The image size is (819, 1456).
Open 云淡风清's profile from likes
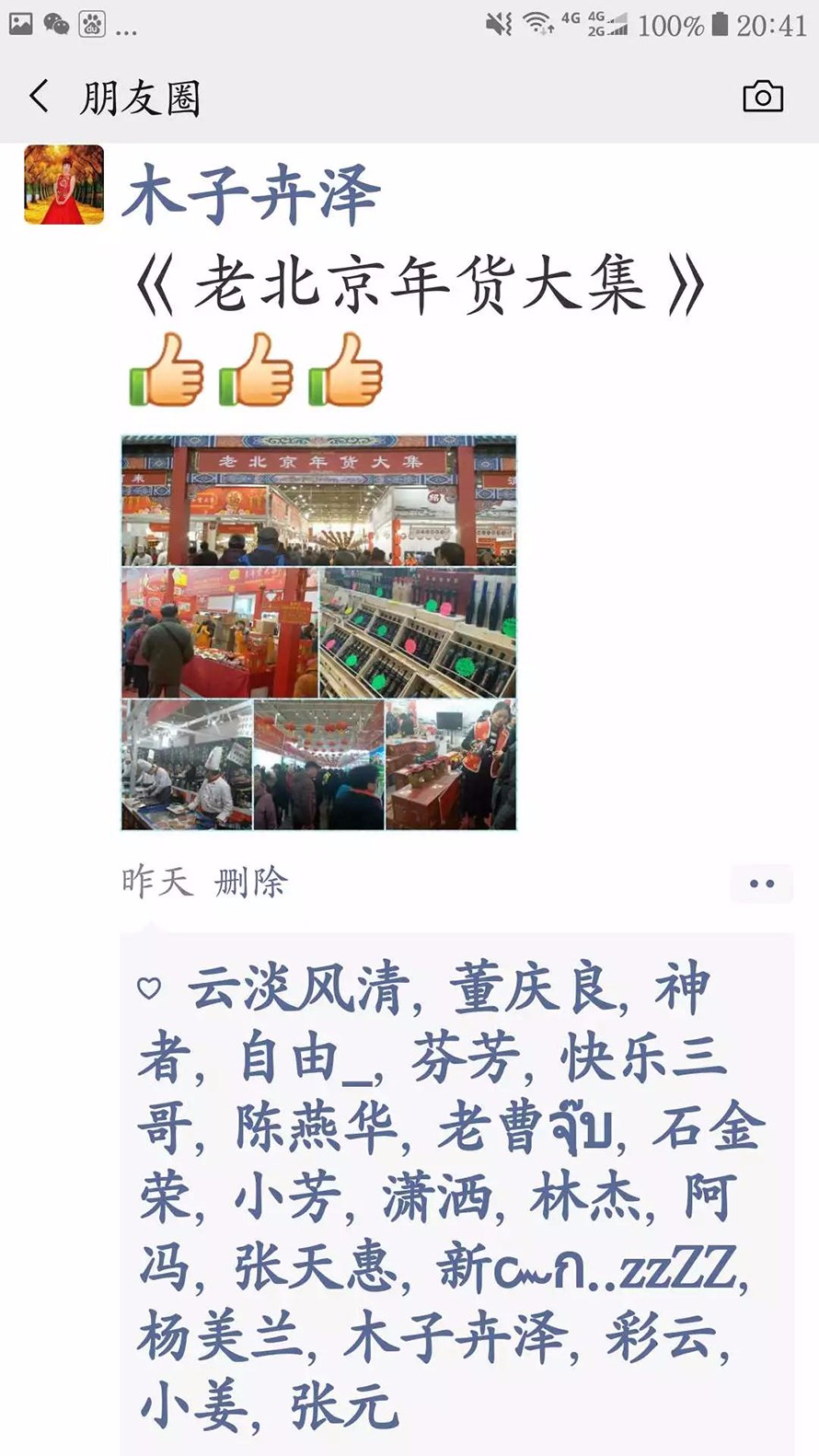pyautogui.click(x=298, y=989)
